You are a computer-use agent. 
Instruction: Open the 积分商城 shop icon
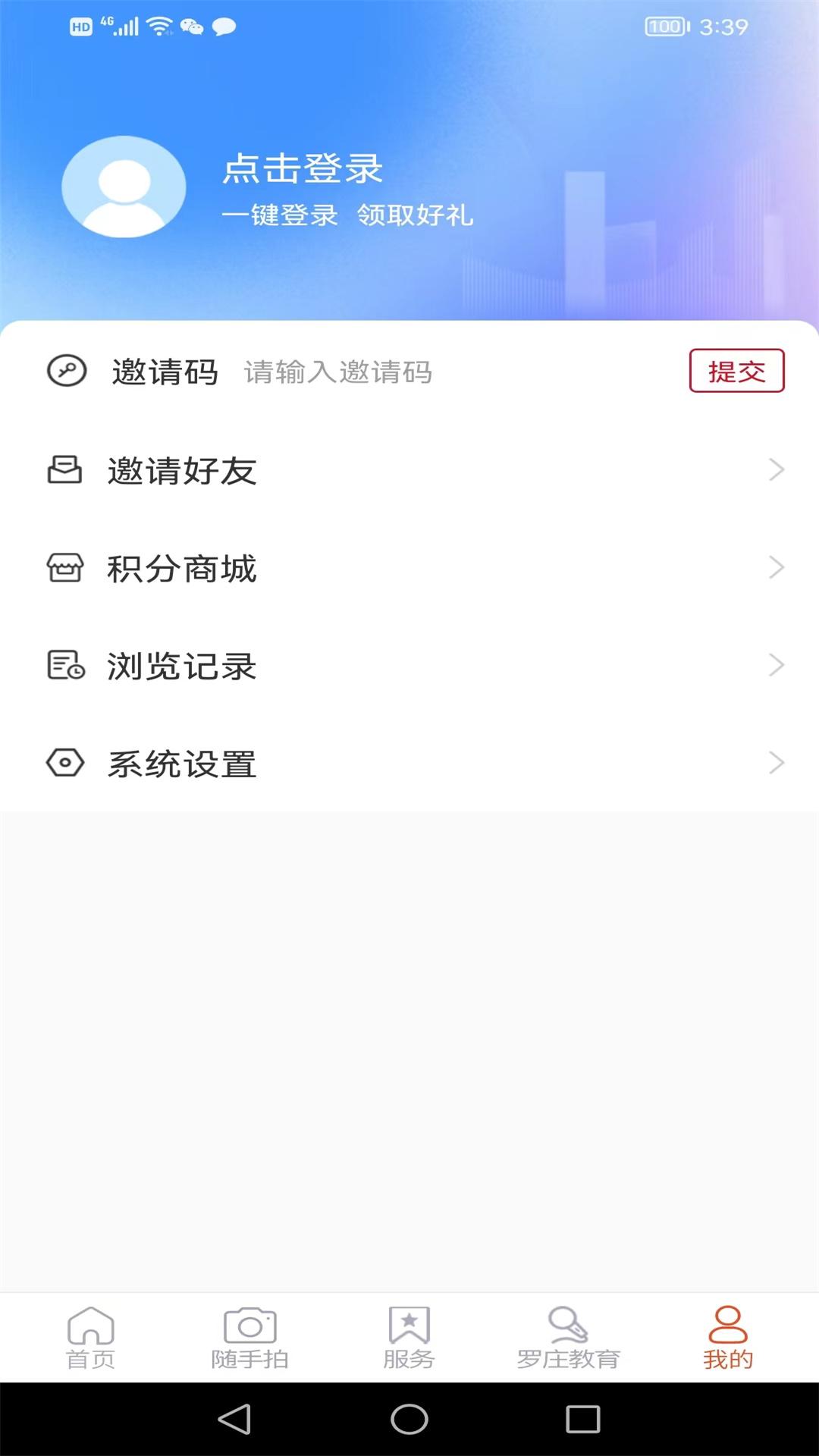click(66, 567)
